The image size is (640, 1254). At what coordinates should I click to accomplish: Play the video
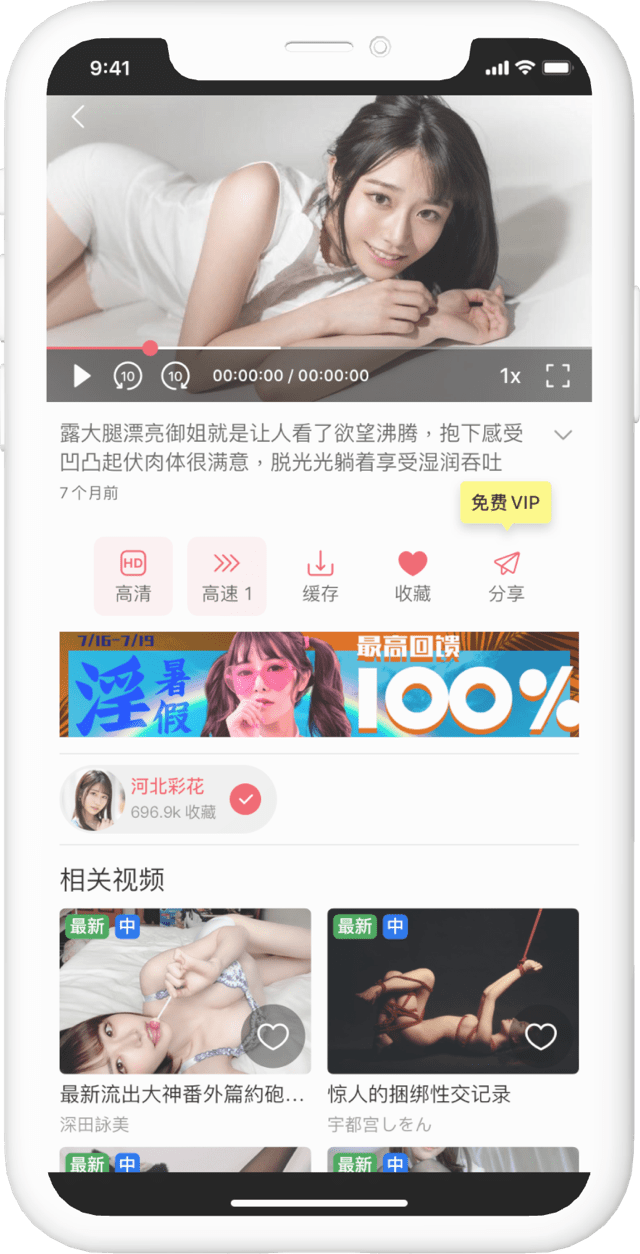(x=82, y=376)
